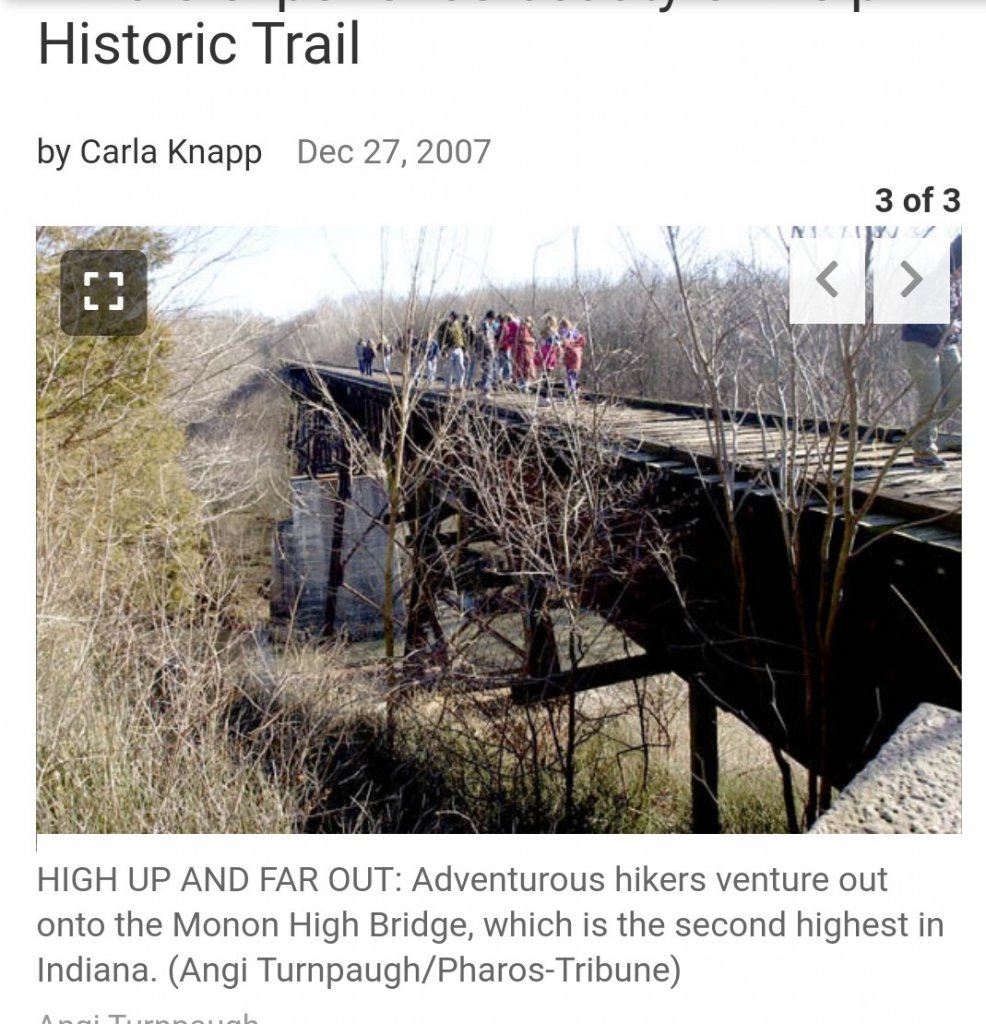Go to the previous gallery photo
This screenshot has height=1024, width=986.
[x=827, y=281]
